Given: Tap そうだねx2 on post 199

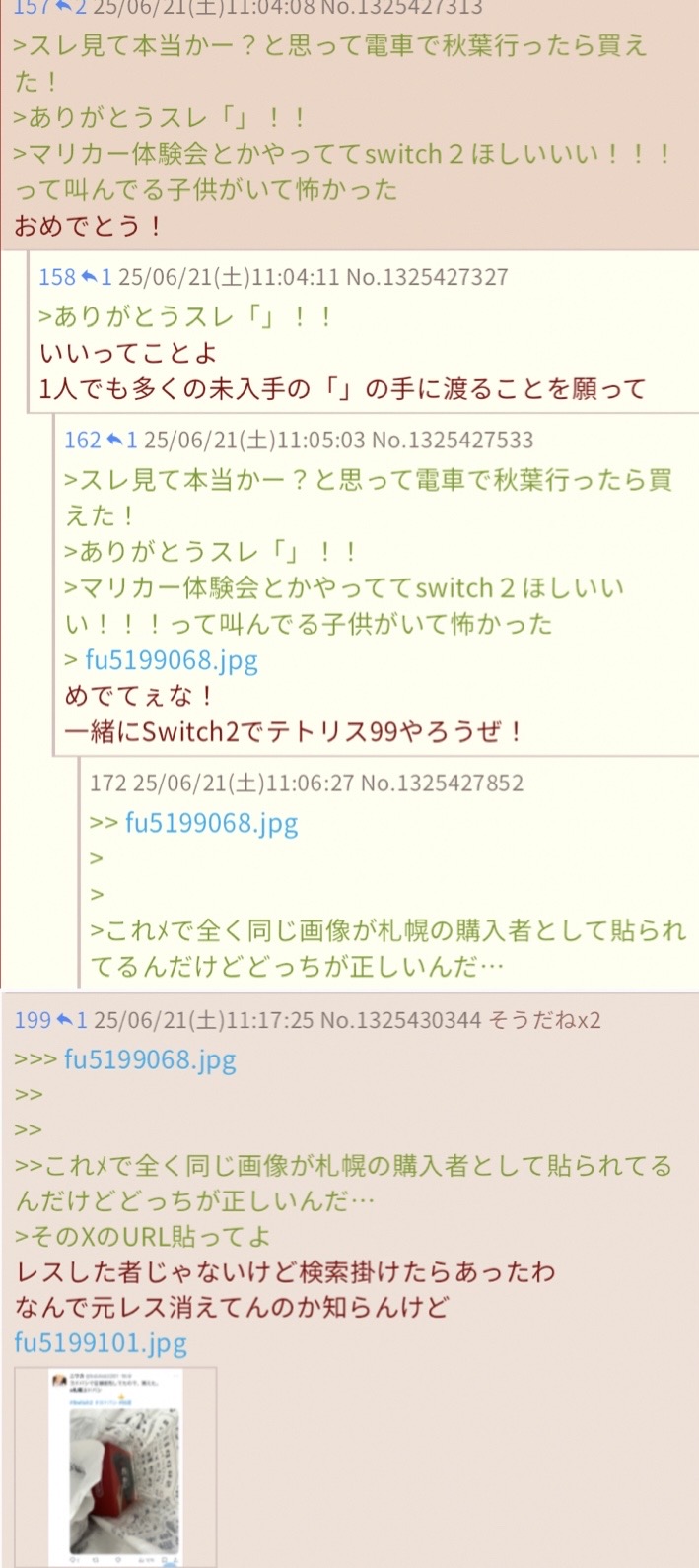Looking at the screenshot, I should coord(545,1020).
